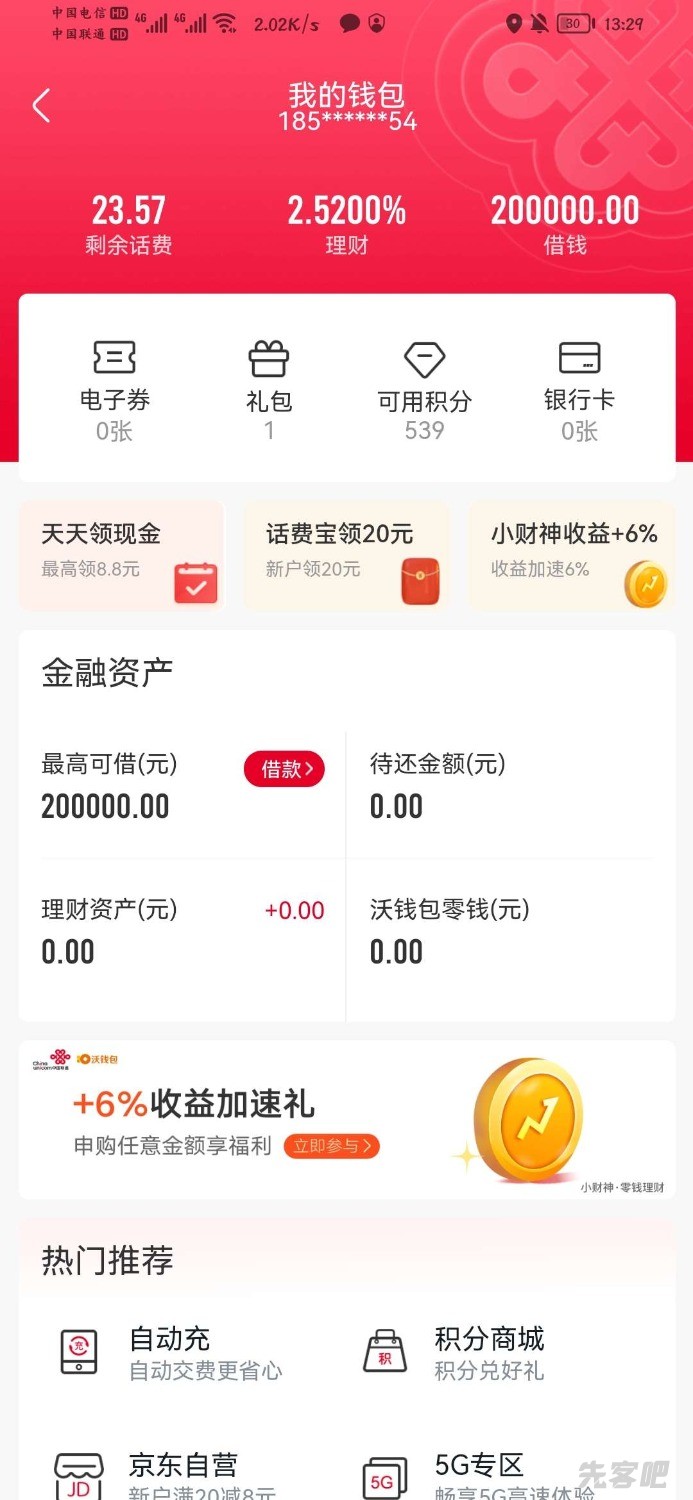This screenshot has width=693, height=1500.
Task: Go back from 我的钱包
Action: pyautogui.click(x=41, y=106)
